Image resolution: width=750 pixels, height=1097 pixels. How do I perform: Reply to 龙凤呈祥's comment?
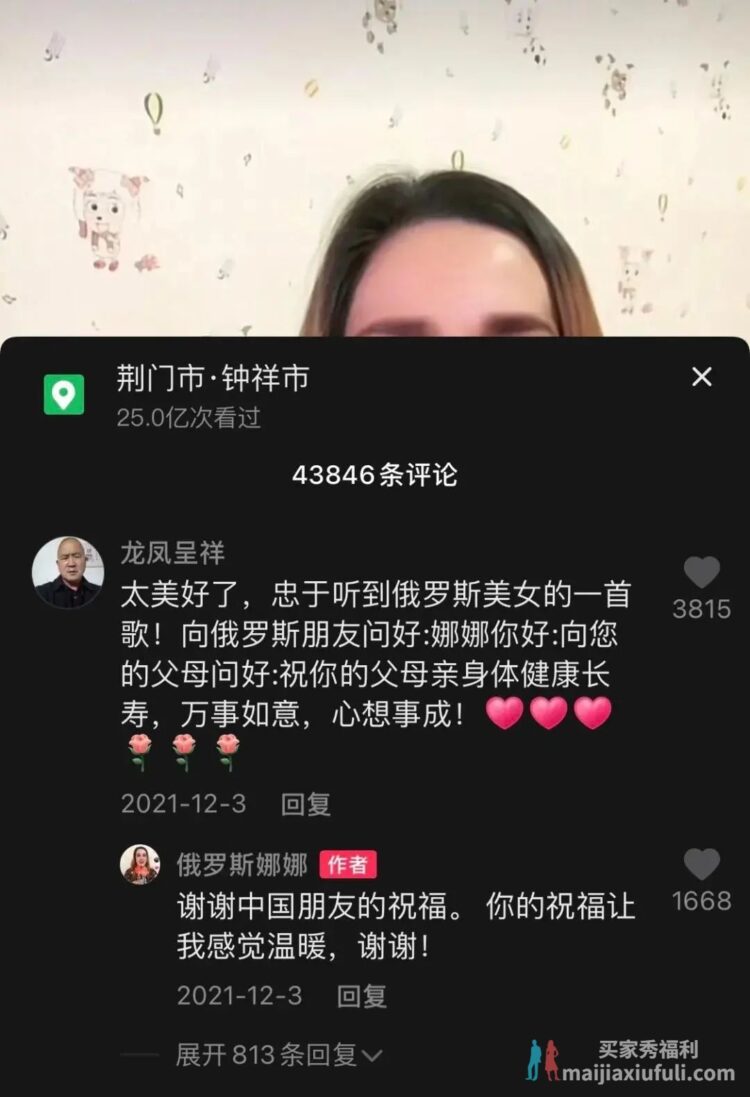click(305, 804)
